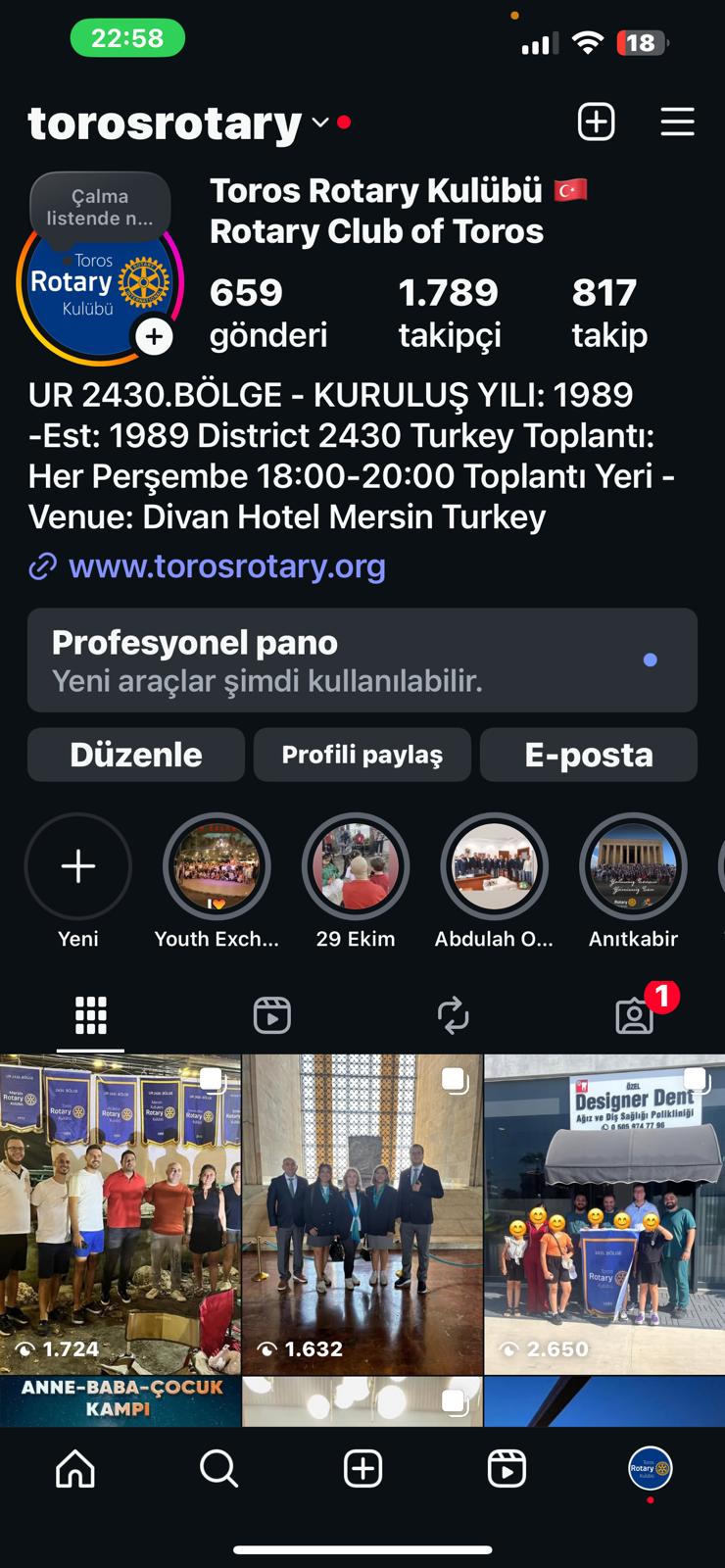Open the Designer Dent post
Screen dimensions: 725x1568
click(604, 1213)
